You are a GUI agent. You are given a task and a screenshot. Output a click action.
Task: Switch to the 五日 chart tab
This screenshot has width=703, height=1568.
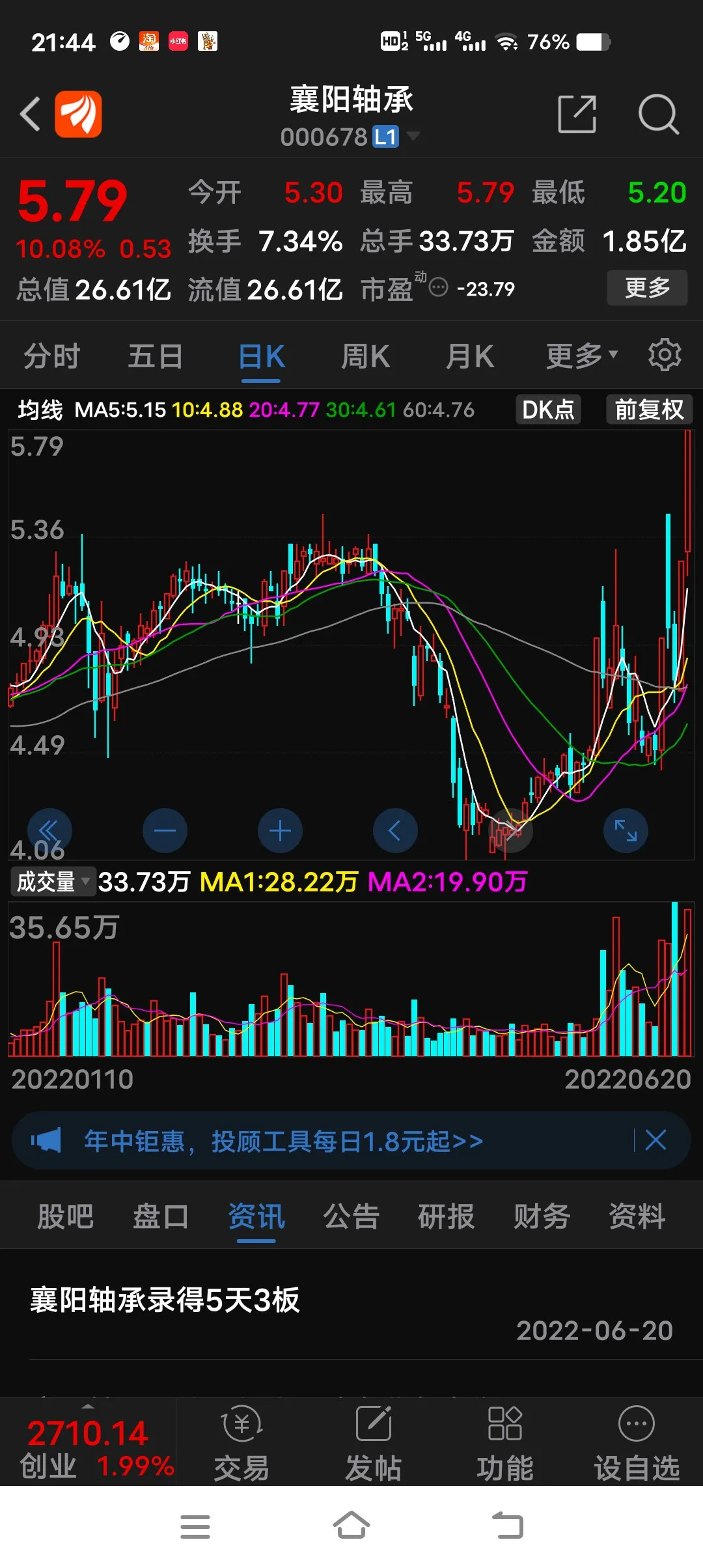(x=155, y=356)
